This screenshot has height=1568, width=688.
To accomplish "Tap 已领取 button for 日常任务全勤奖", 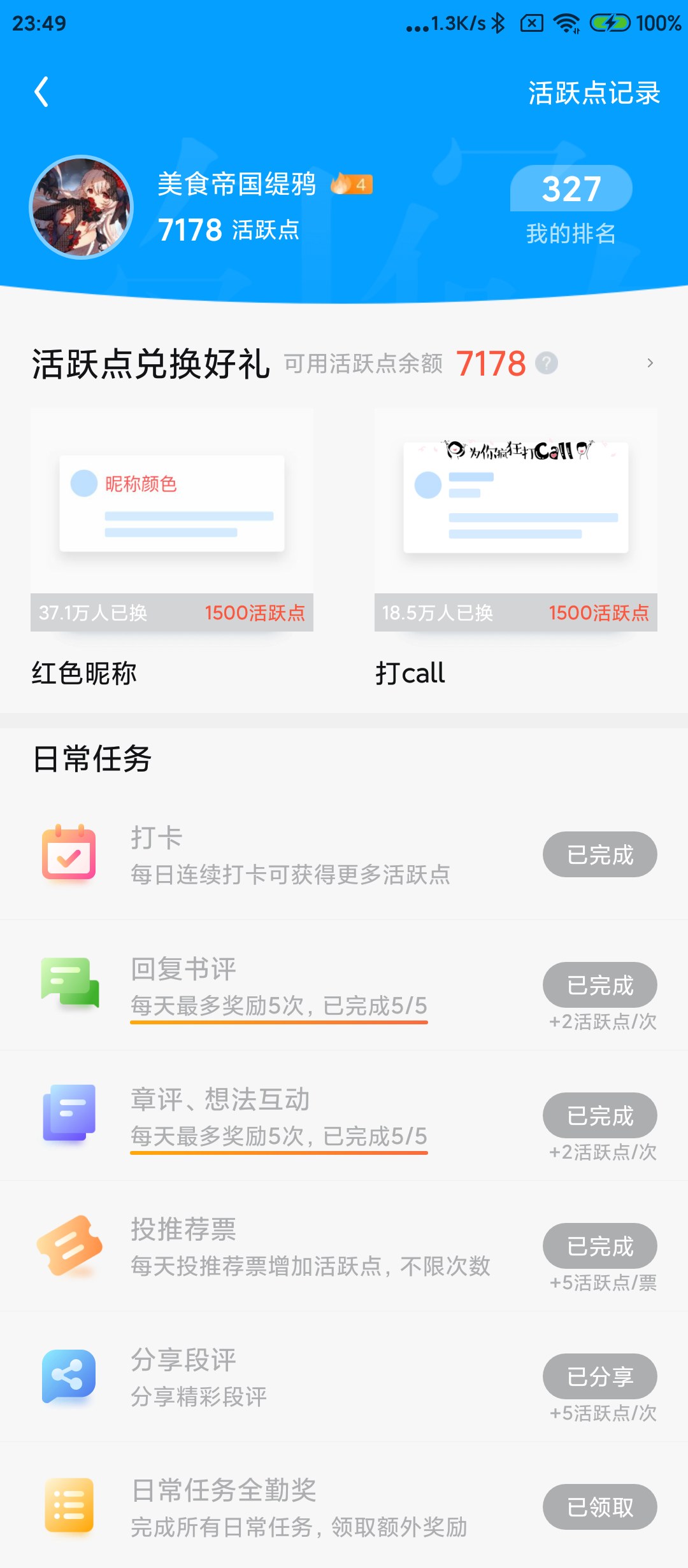I will [599, 1507].
